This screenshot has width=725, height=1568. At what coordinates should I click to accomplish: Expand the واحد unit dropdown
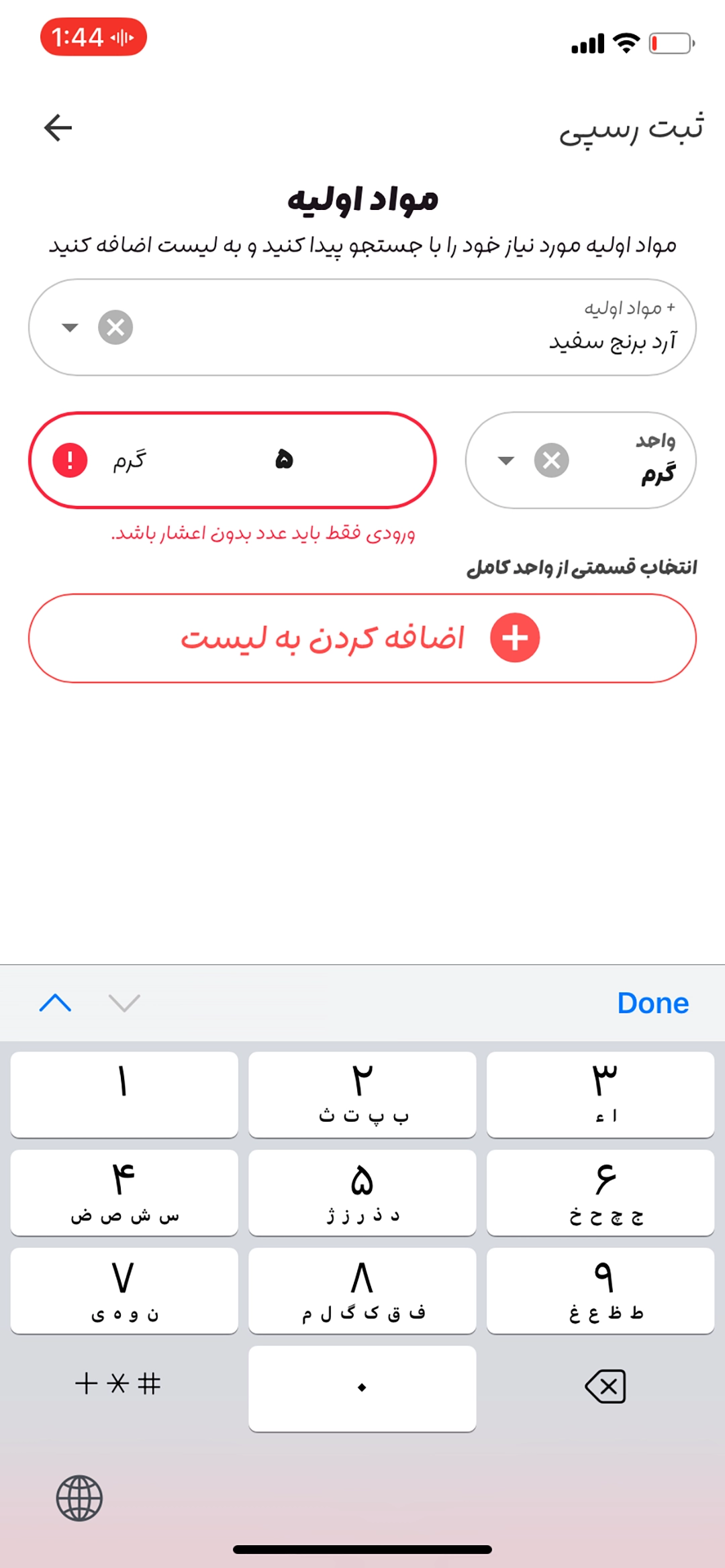coord(506,460)
